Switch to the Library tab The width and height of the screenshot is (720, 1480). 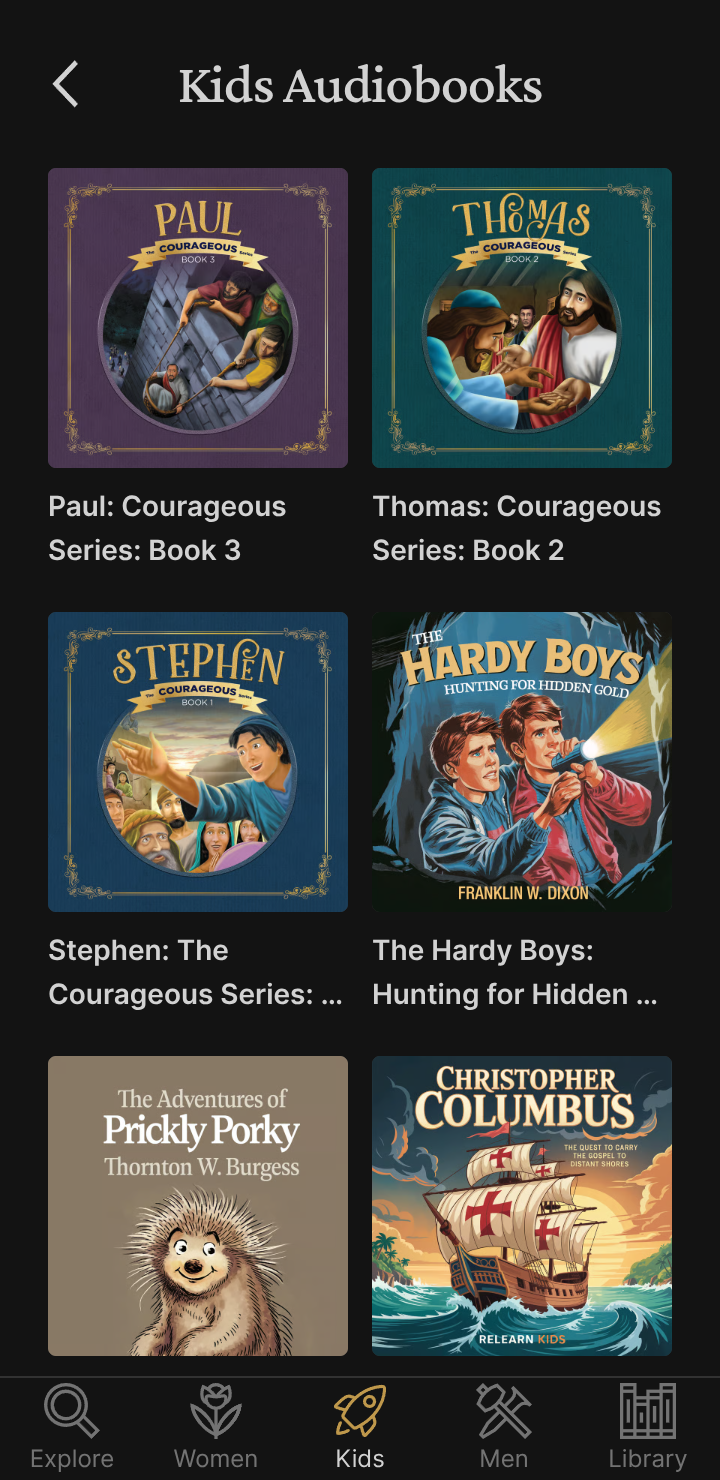coord(647,1430)
